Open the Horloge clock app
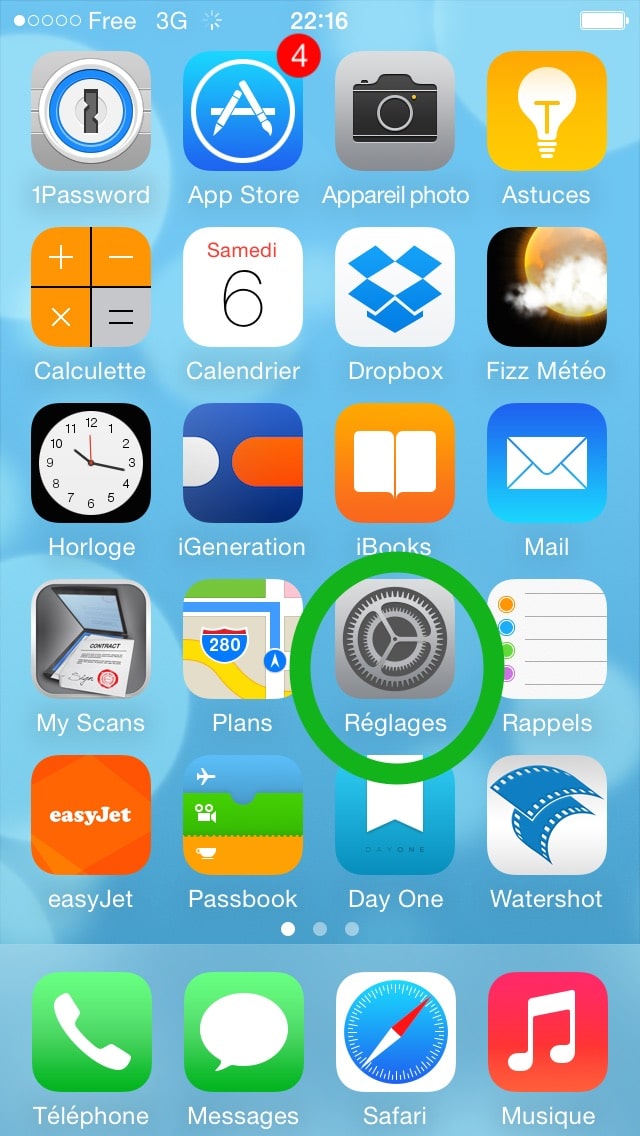The height and width of the screenshot is (1136, 640). pos(91,463)
